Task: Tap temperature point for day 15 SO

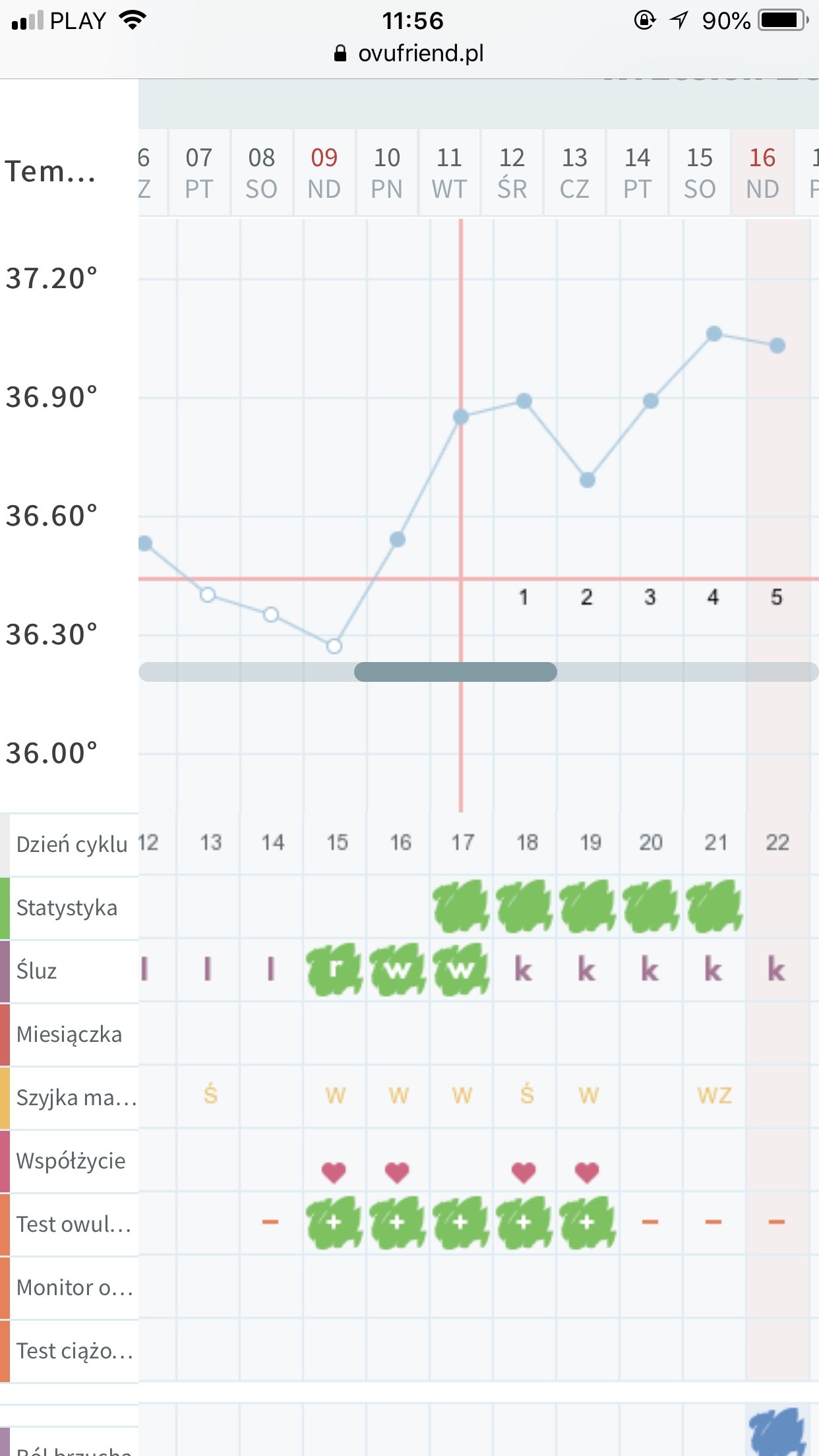Action: coord(713,334)
